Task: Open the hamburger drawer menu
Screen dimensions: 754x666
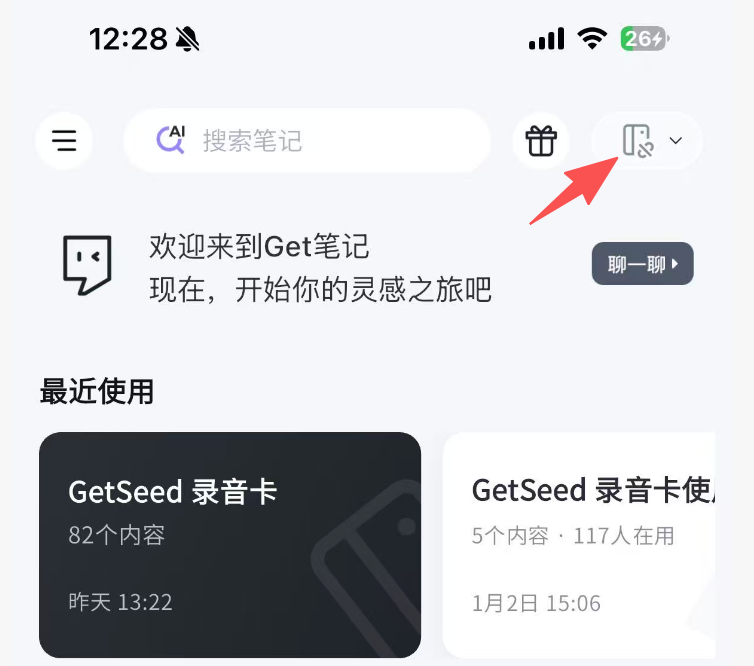Action: tap(64, 141)
